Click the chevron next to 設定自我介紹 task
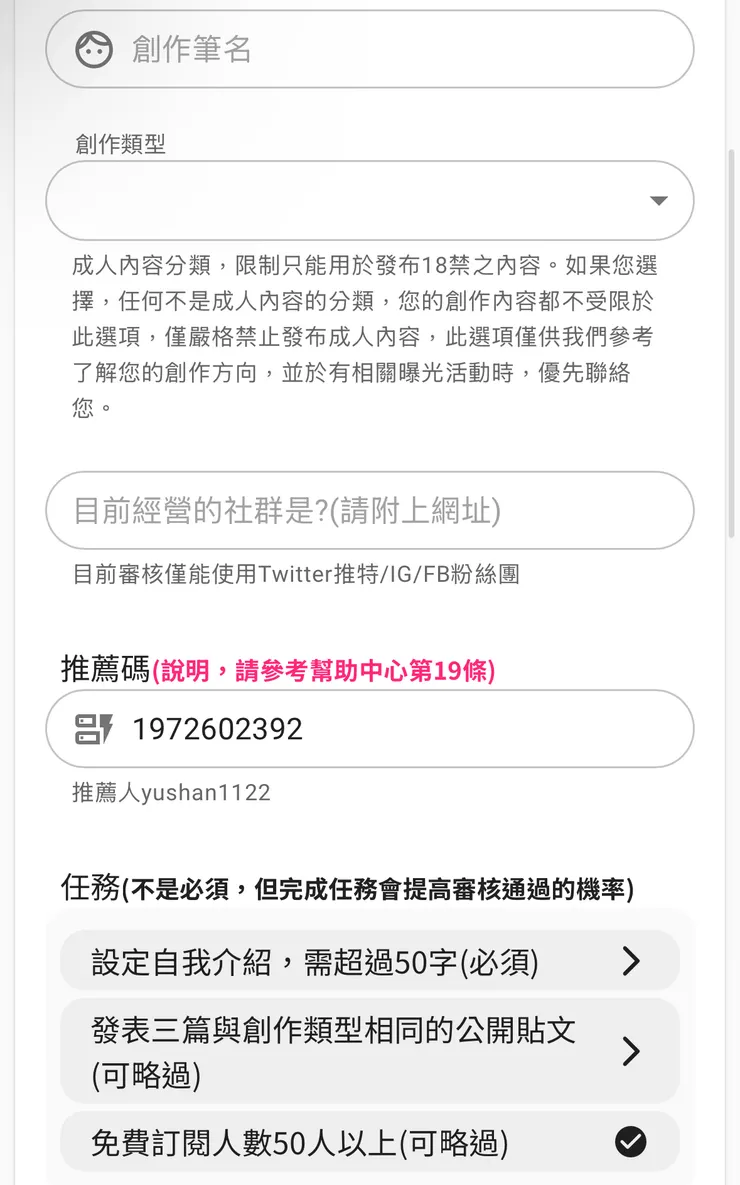Screen dimensions: 740x1185 631,961
